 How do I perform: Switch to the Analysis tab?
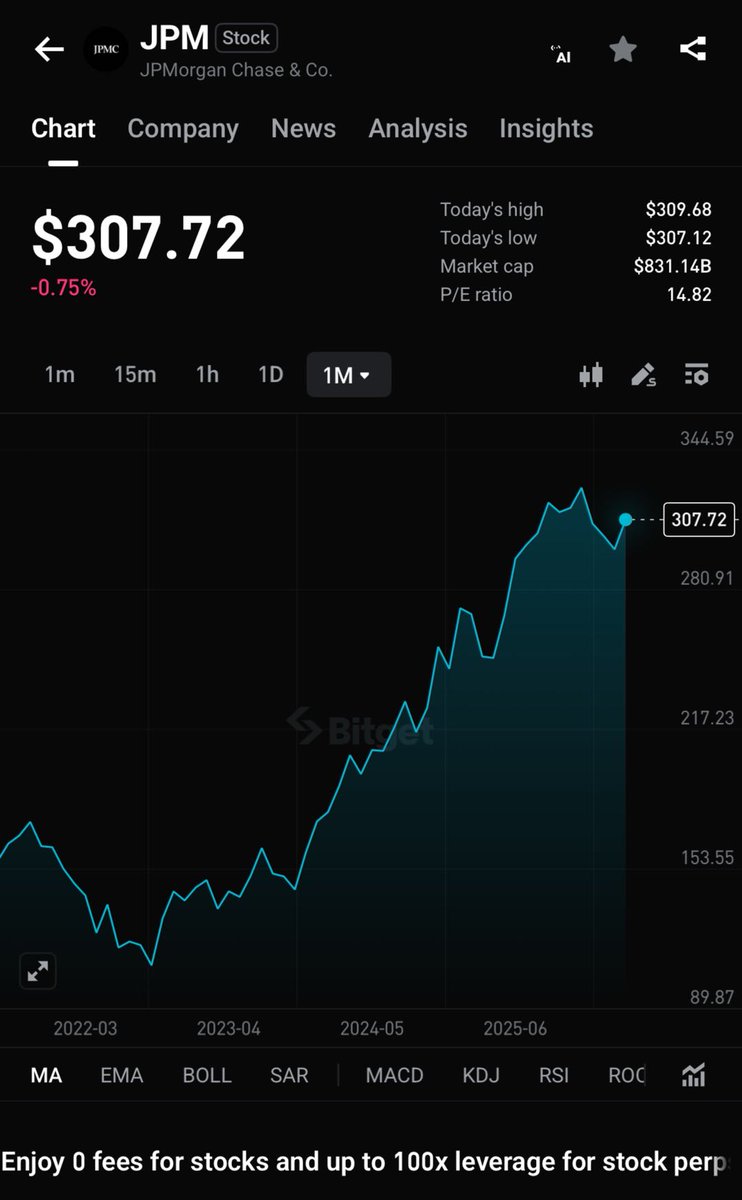coord(417,129)
